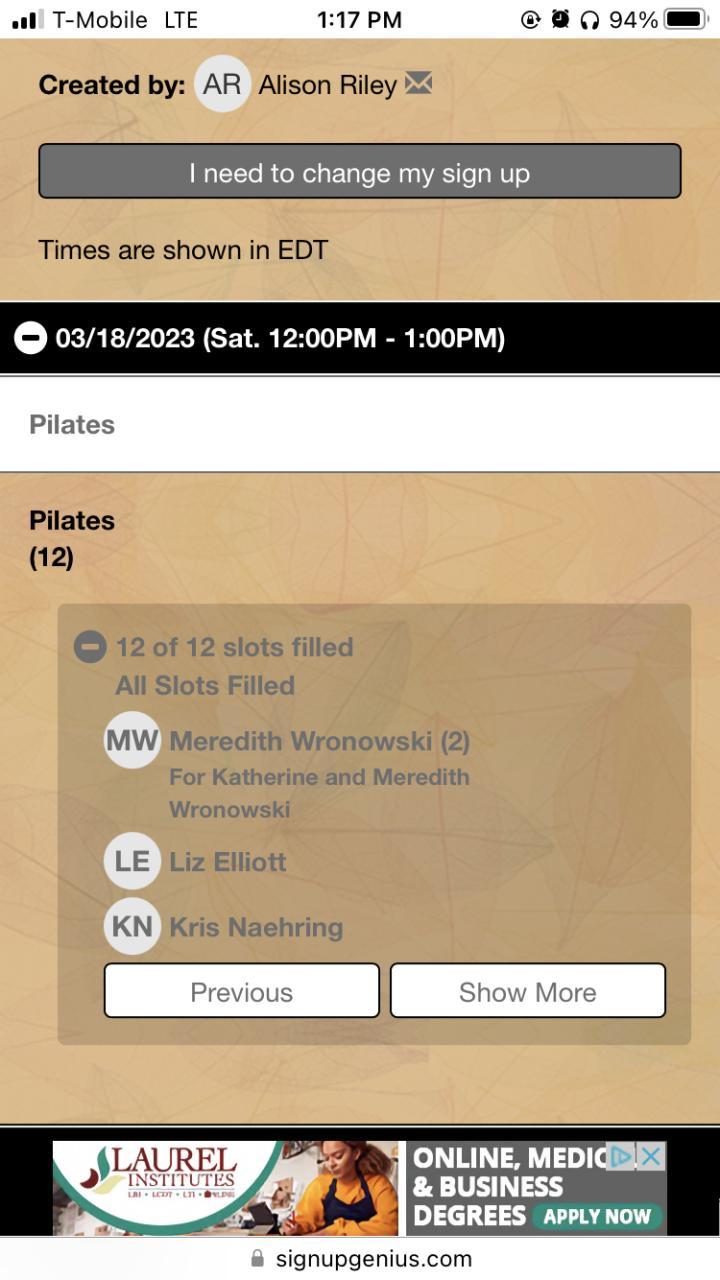Go to Previous participants

pyautogui.click(x=242, y=991)
